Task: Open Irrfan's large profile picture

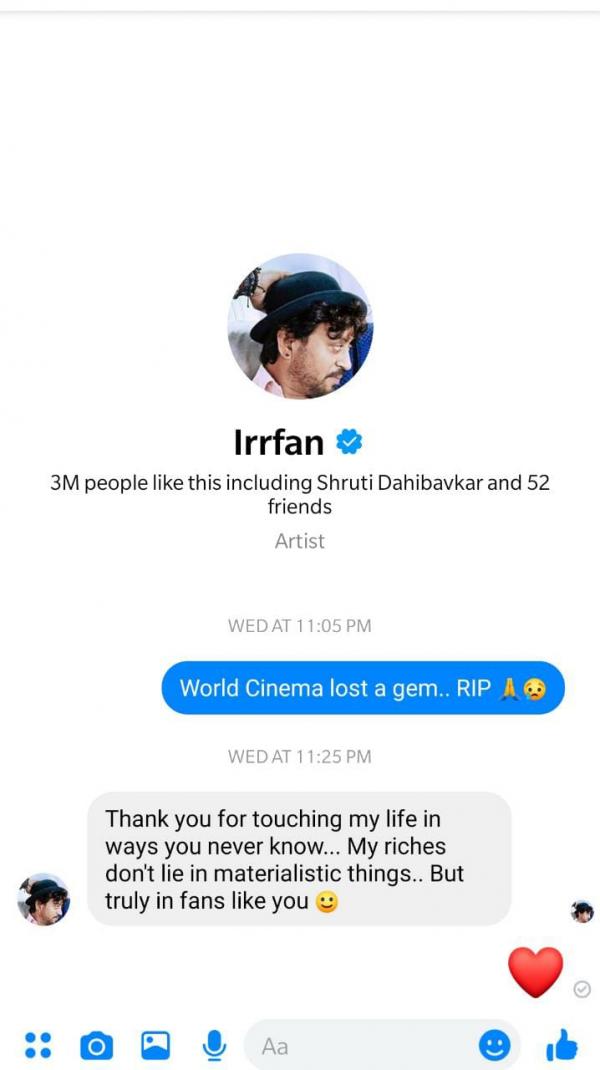Action: [x=300, y=326]
